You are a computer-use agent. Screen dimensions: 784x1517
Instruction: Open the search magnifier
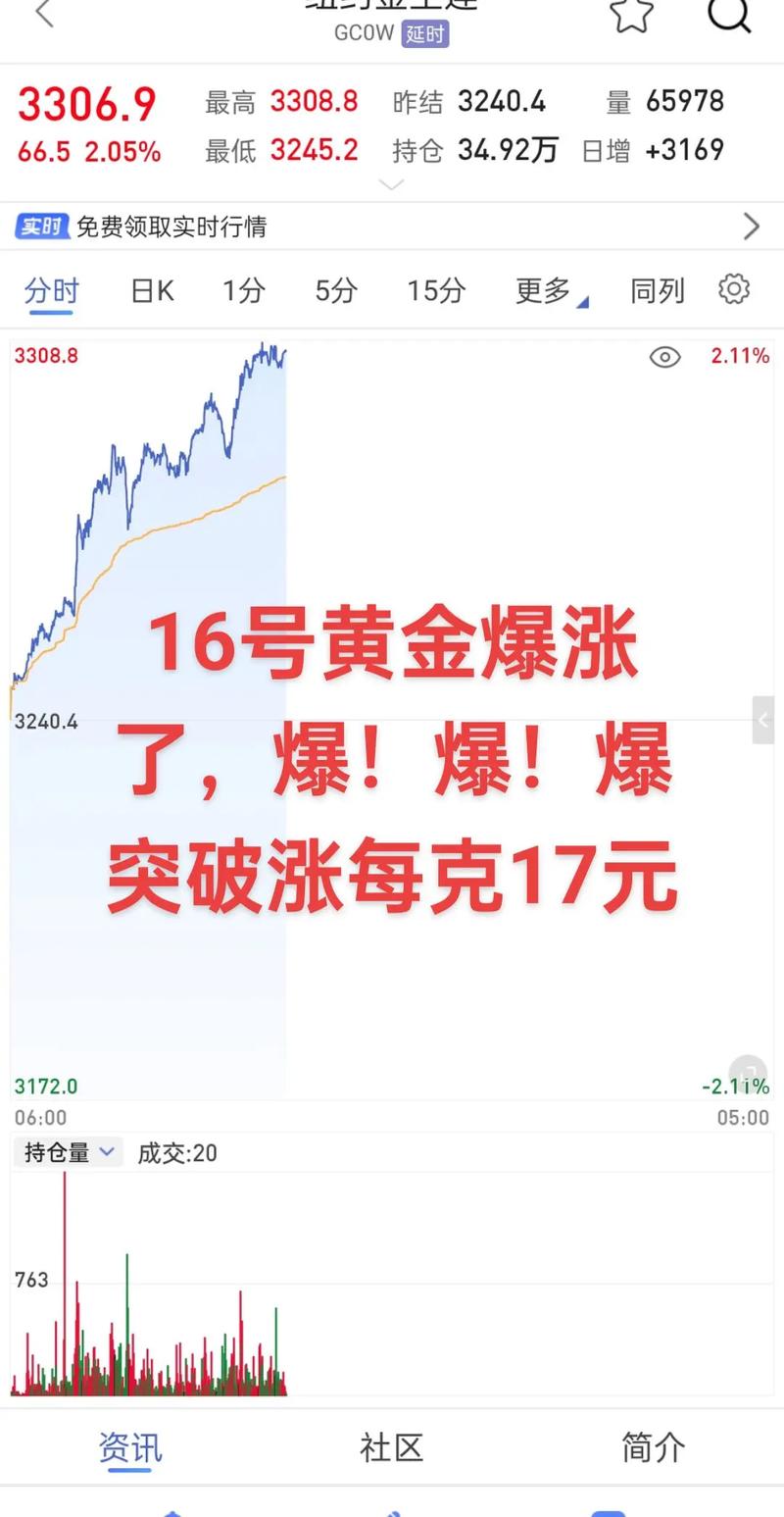point(729,14)
